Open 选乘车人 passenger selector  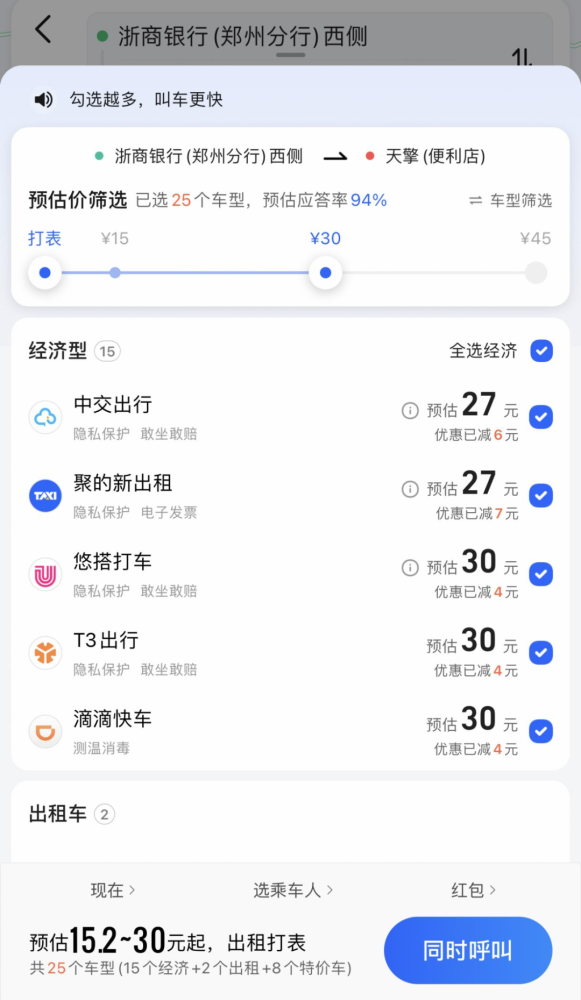[x=293, y=890]
